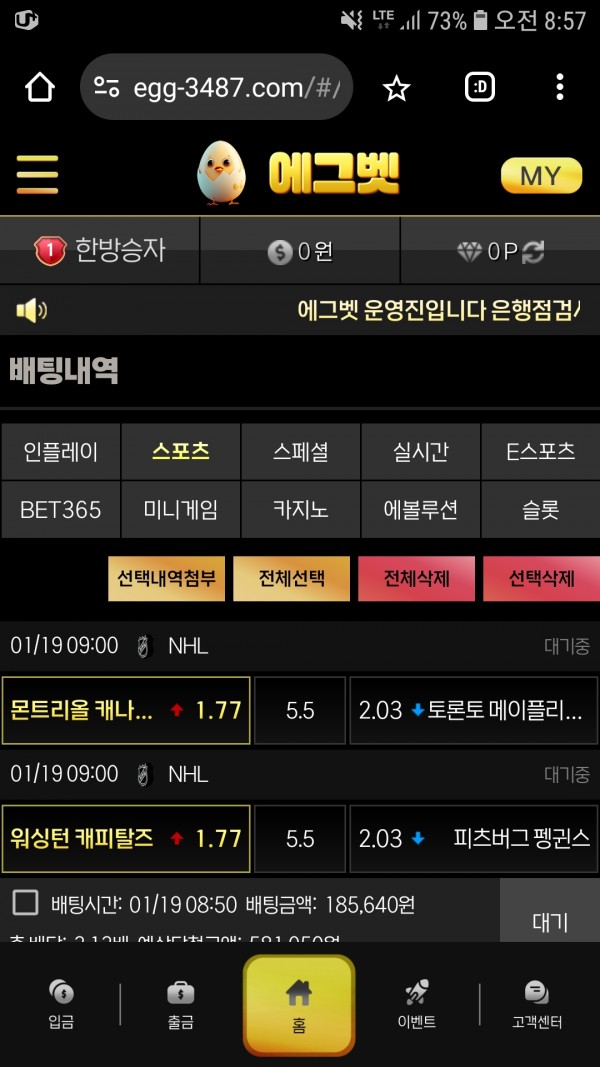Delete all bets with 전체삭제
The width and height of the screenshot is (600, 1067).
(x=416, y=579)
